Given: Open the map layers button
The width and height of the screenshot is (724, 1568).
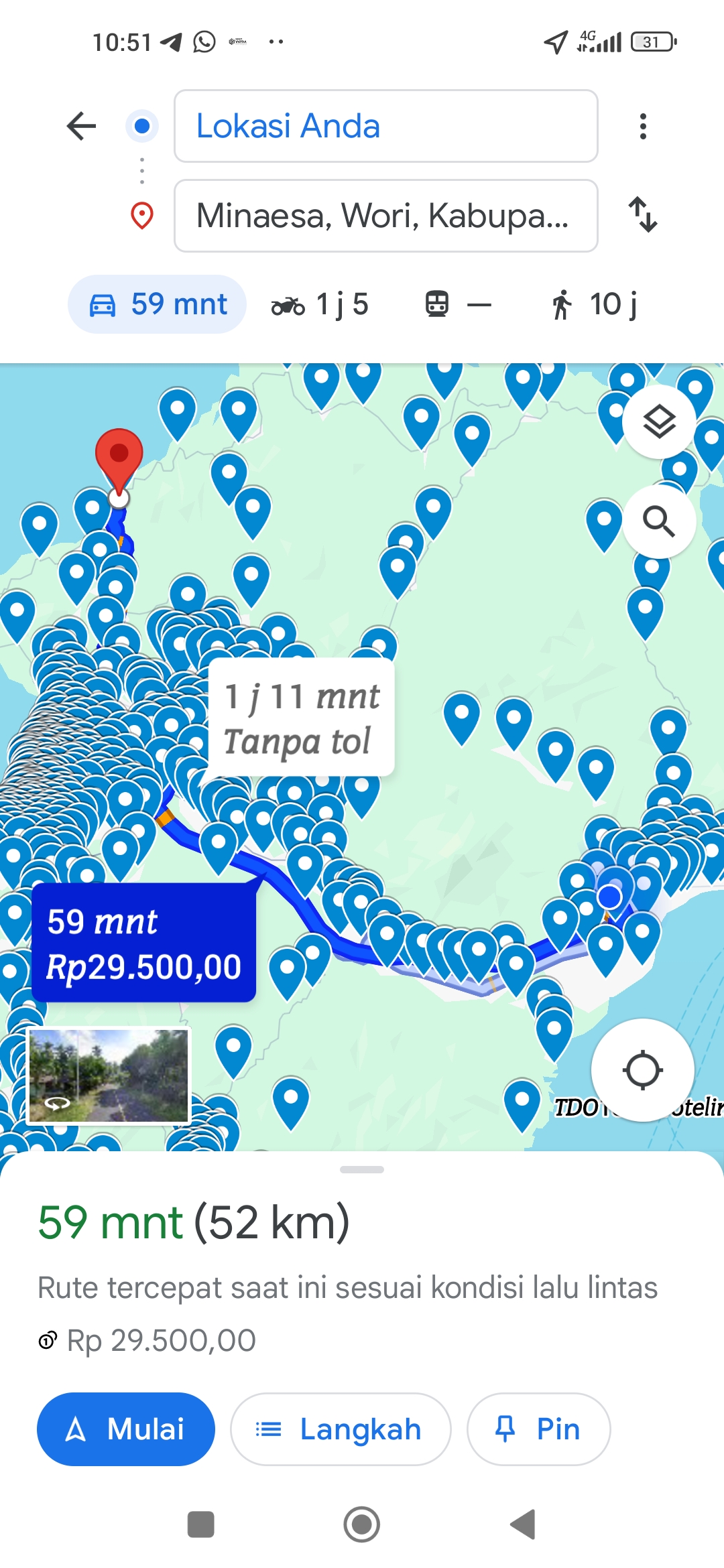Looking at the screenshot, I should [x=659, y=422].
